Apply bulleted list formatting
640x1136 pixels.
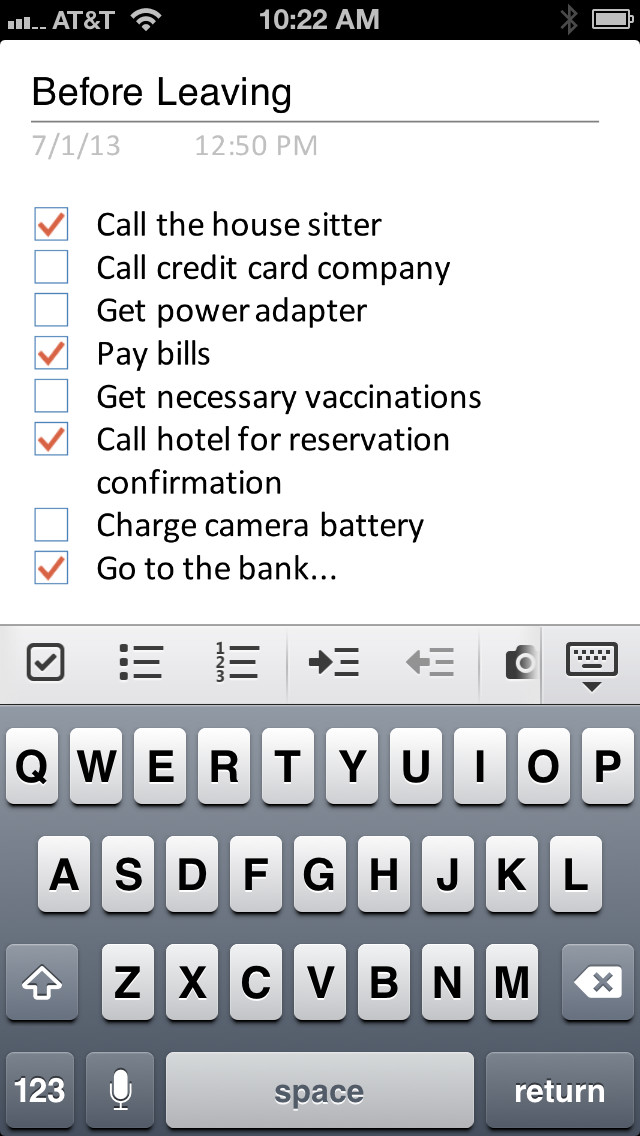click(141, 662)
